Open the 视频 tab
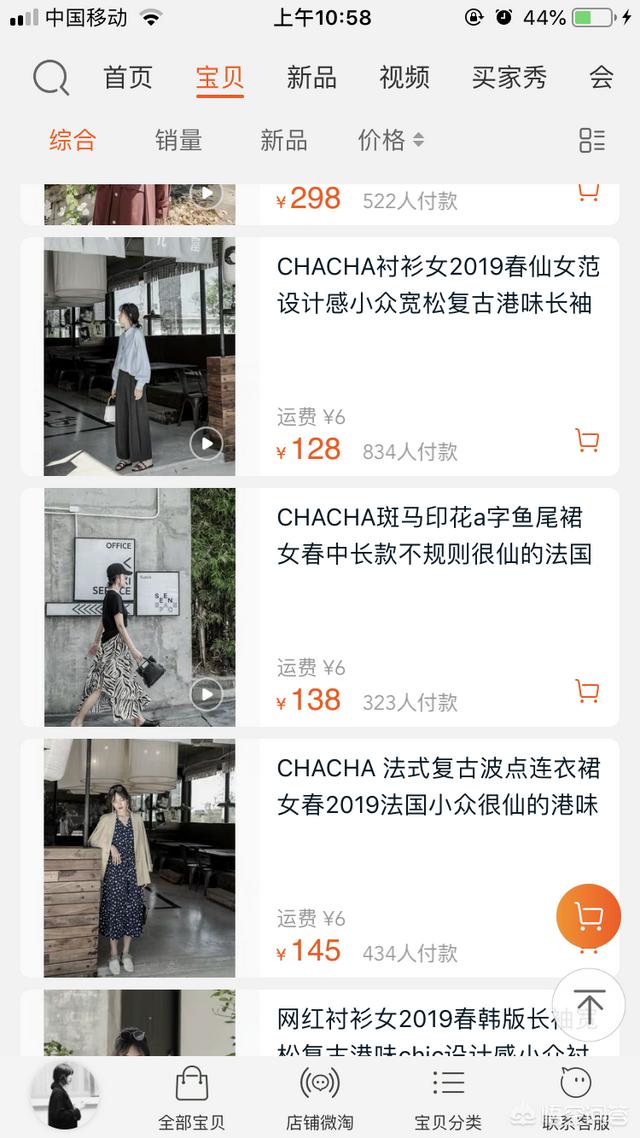 pos(404,78)
